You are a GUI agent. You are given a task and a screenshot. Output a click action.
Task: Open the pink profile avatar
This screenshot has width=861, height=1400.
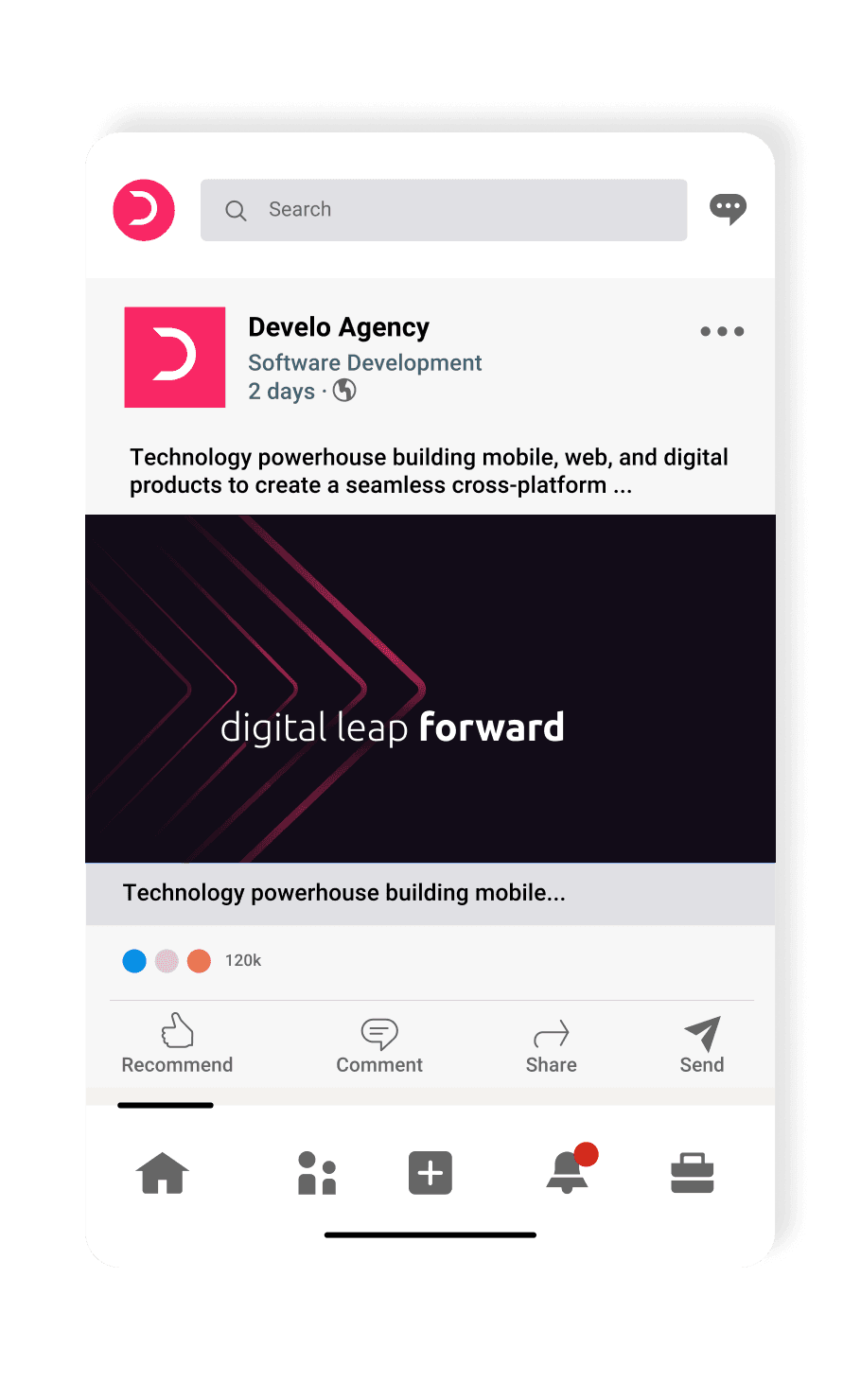[x=144, y=210]
